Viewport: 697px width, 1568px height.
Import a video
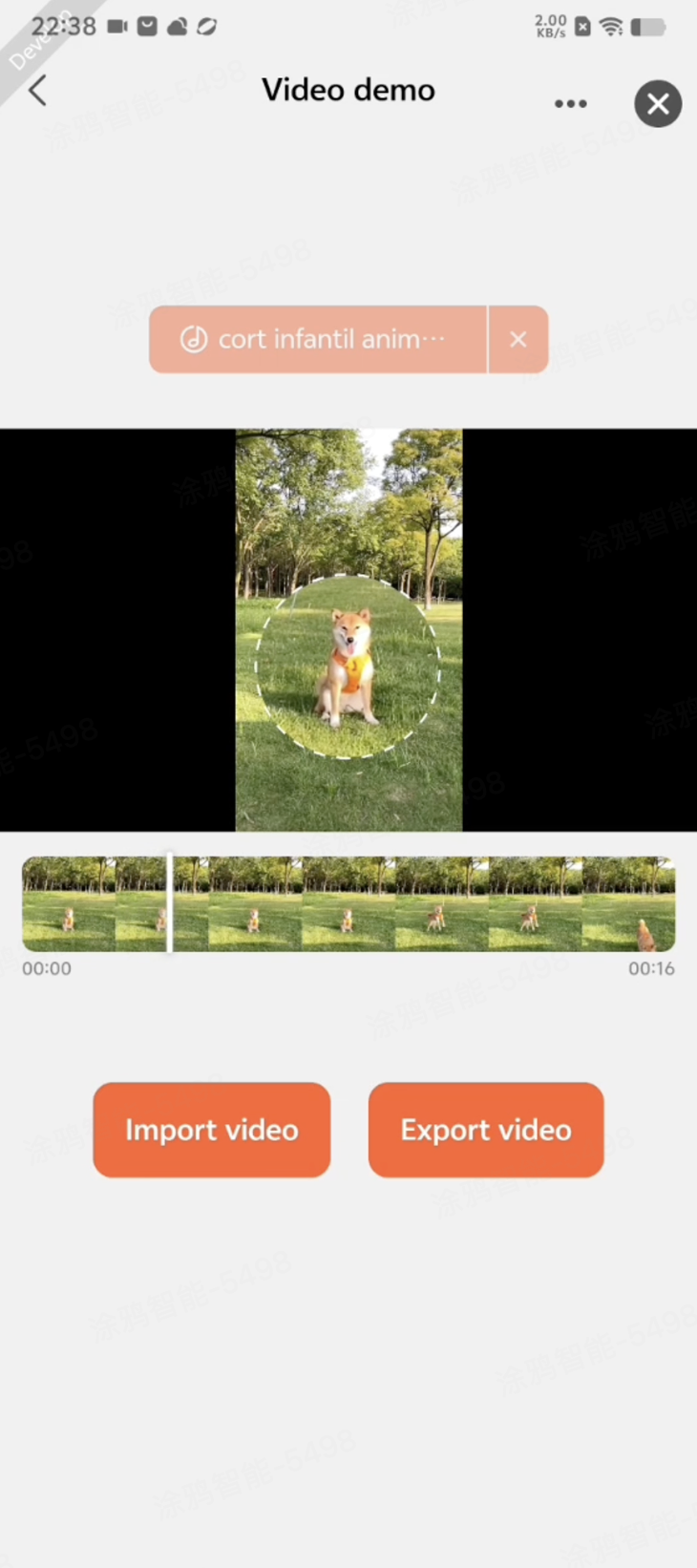click(212, 1130)
